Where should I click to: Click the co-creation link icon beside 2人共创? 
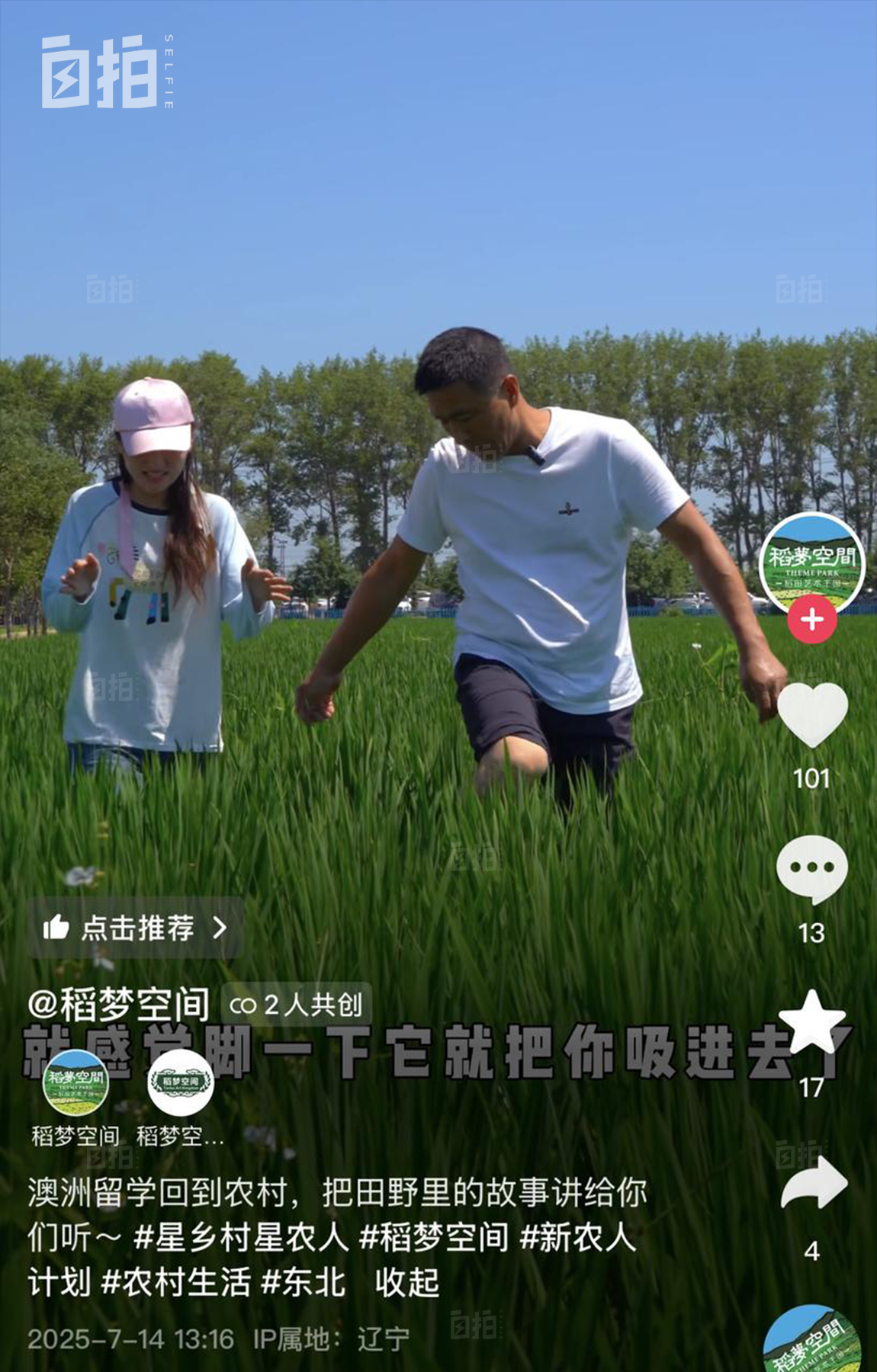[244, 1004]
